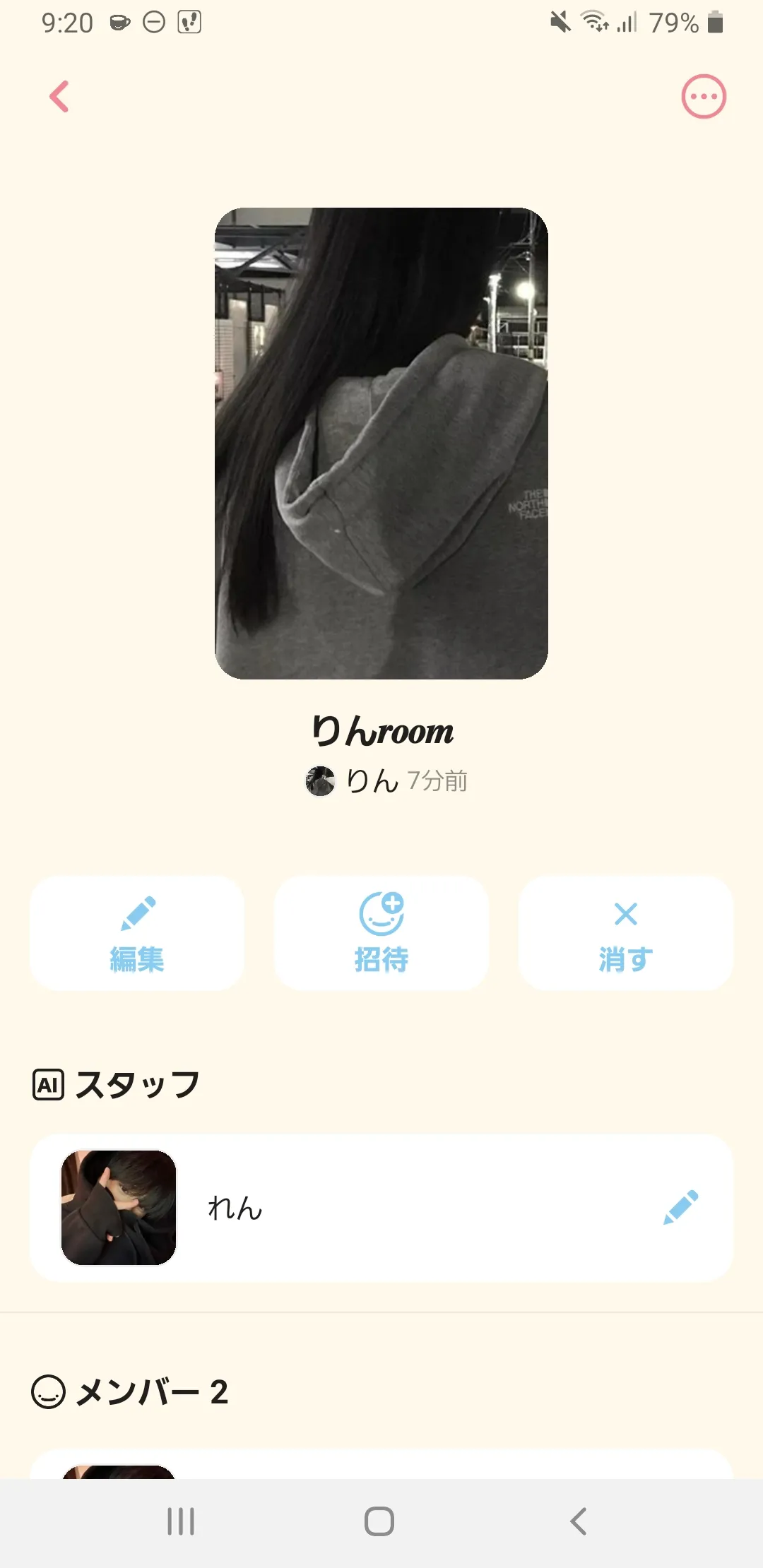The width and height of the screenshot is (763, 1568).
Task: Delete the room with 消す
Action: [x=625, y=933]
